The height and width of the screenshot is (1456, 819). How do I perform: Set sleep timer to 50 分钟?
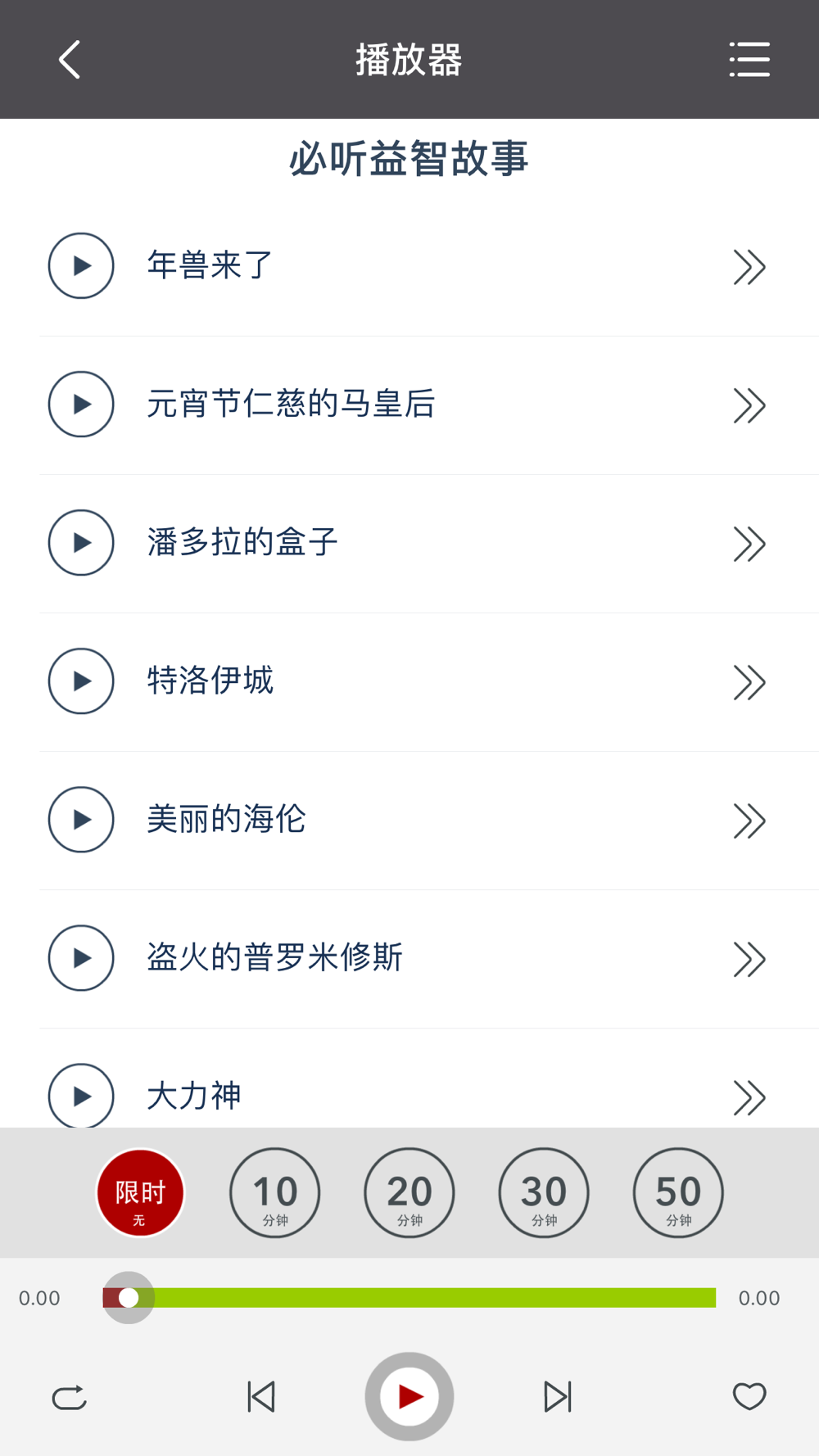pyautogui.click(x=678, y=1193)
